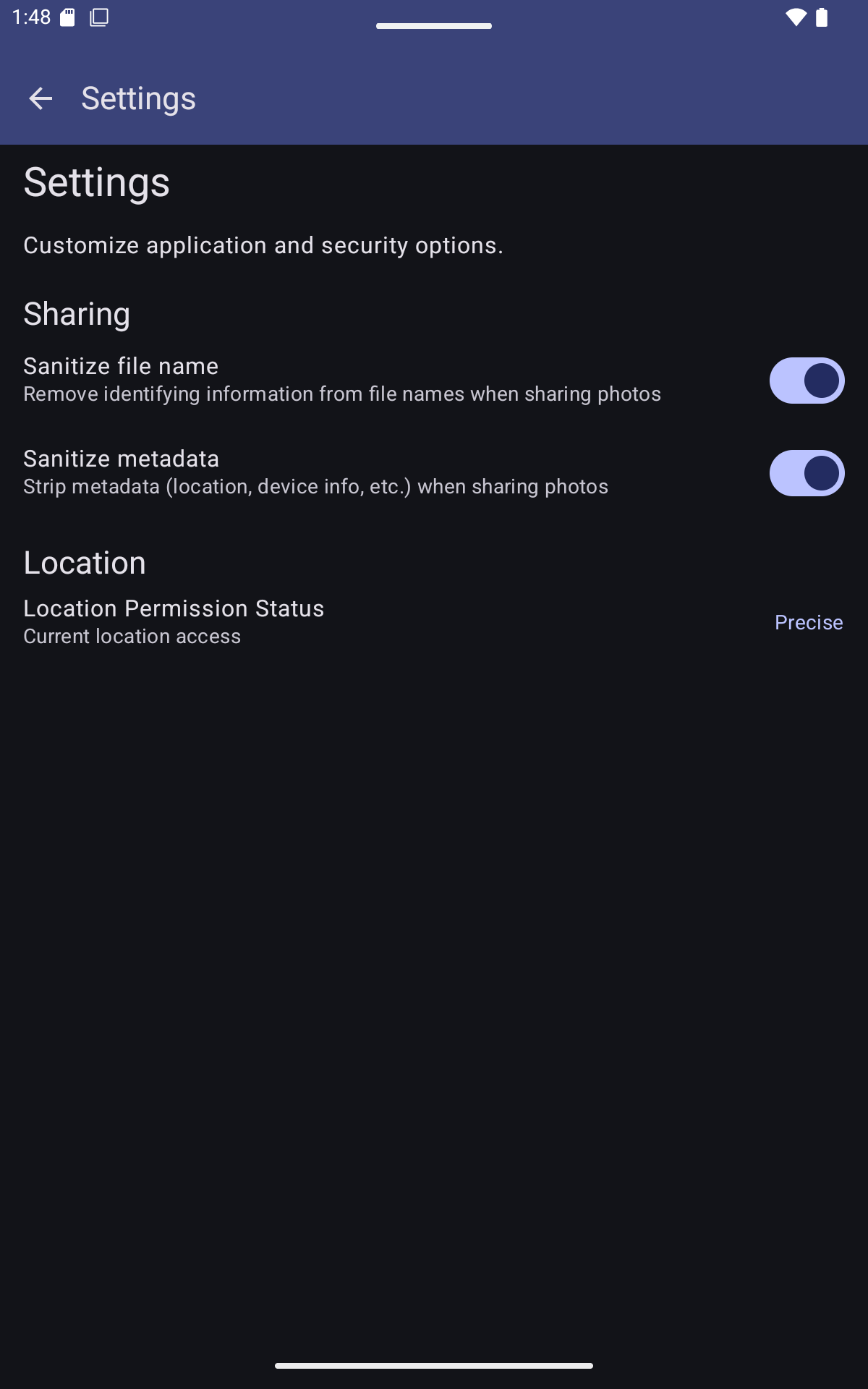Go back using the app bar arrow
This screenshot has width=868, height=1389.
pos(41,98)
